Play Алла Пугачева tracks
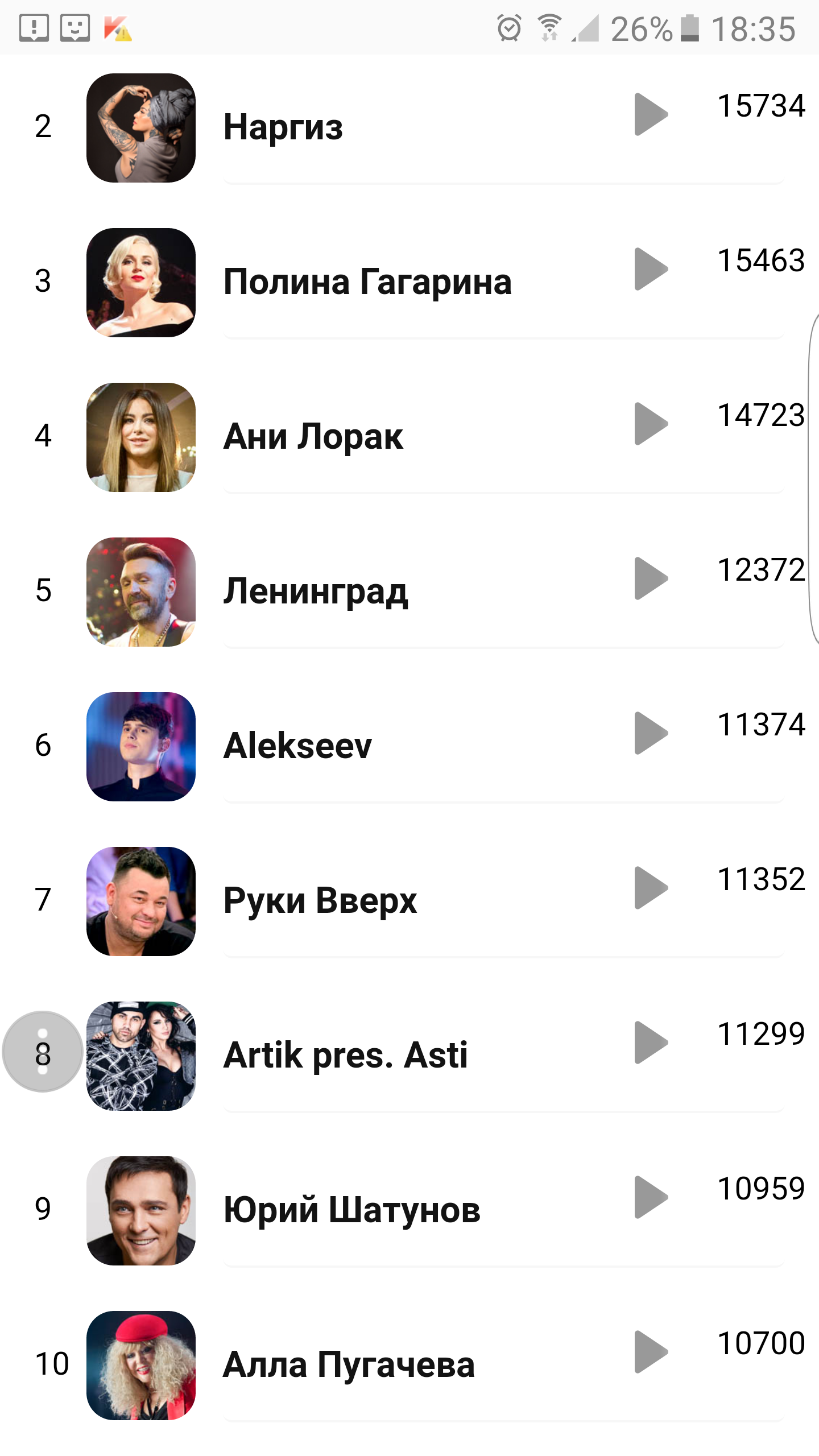The image size is (819, 1456). (x=651, y=1352)
